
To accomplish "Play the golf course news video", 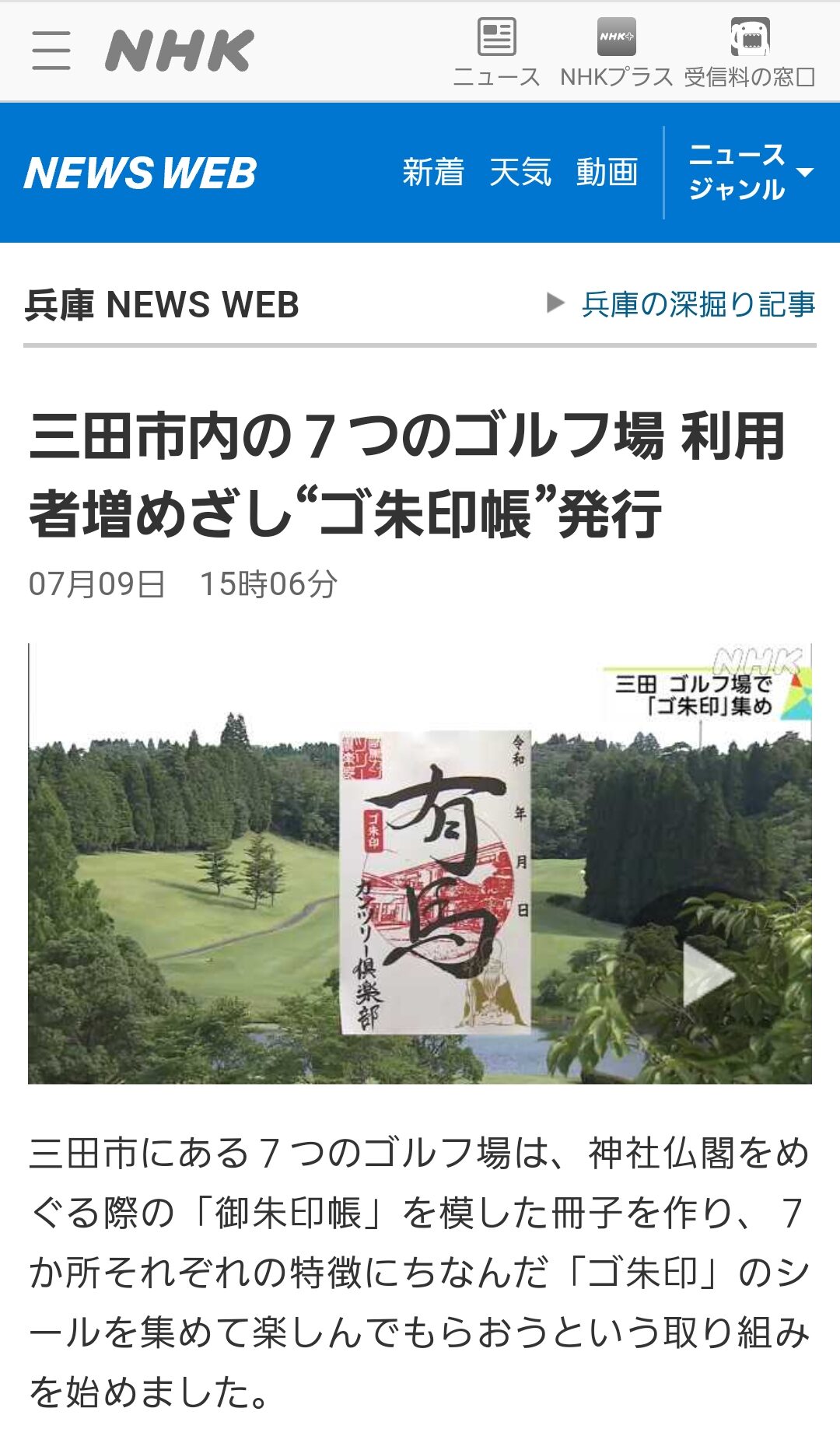I will [706, 974].
